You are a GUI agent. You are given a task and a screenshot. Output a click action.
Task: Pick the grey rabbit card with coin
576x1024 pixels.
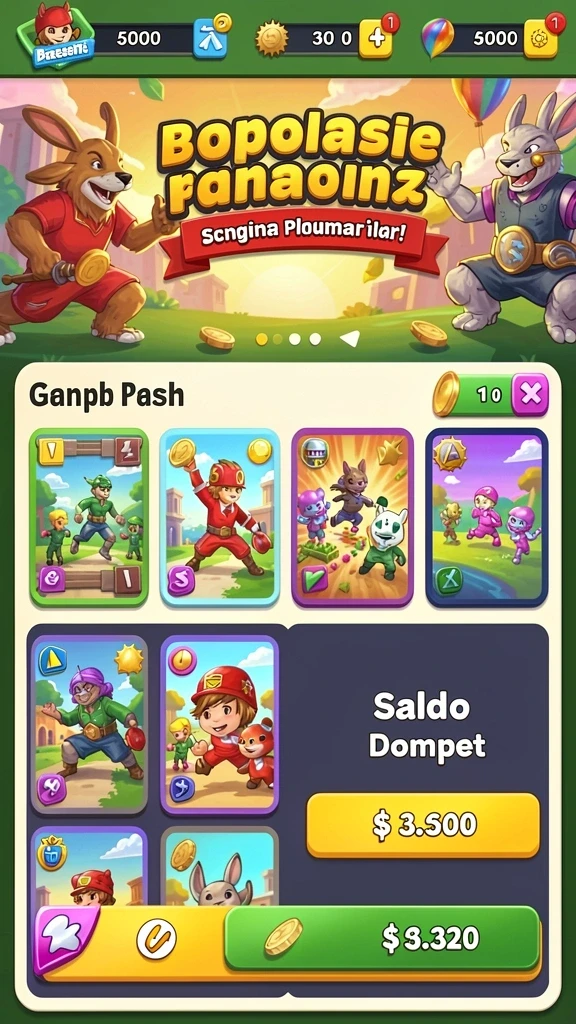click(x=220, y=867)
